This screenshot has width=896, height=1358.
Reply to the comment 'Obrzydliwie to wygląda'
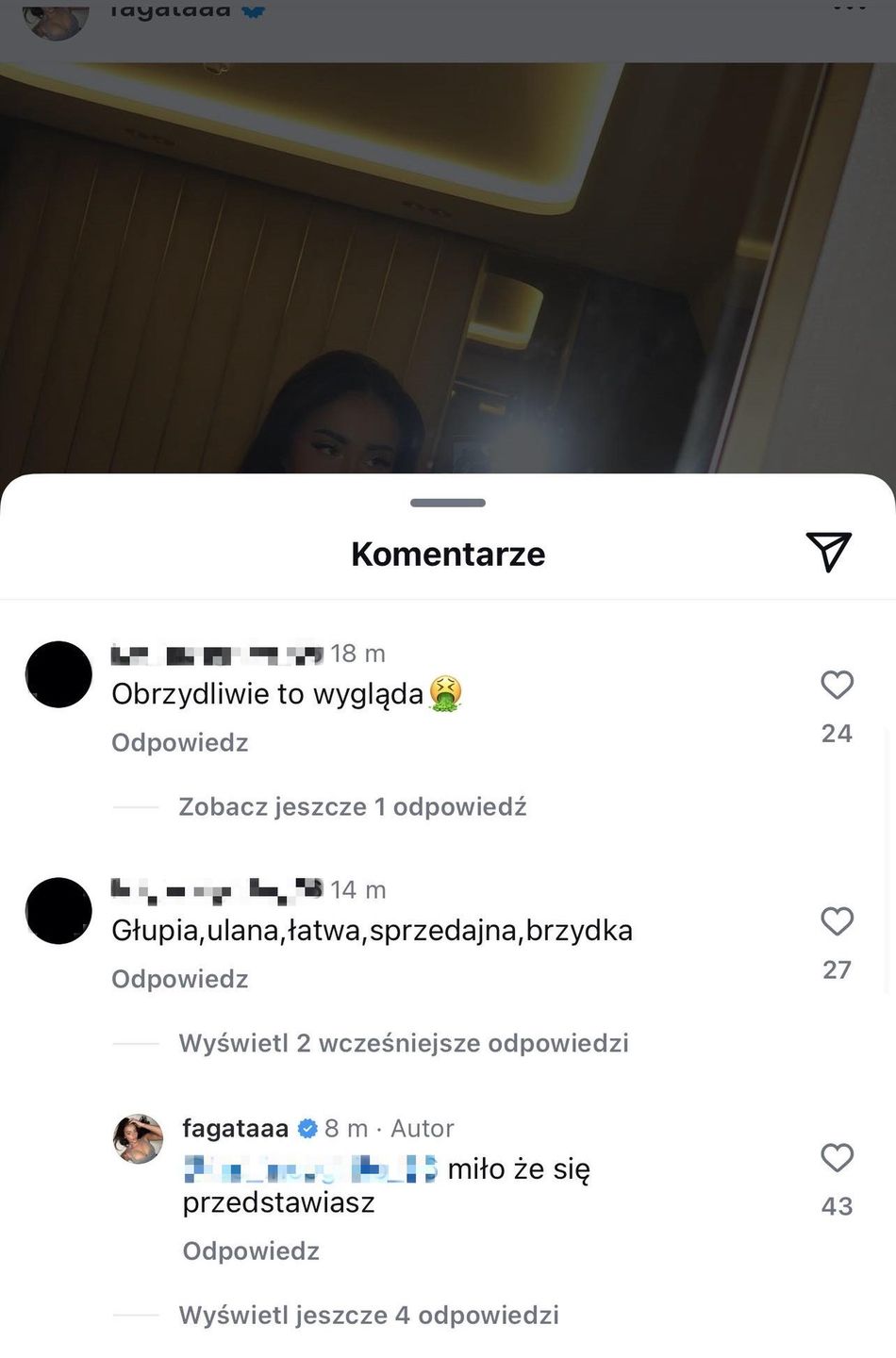click(180, 743)
